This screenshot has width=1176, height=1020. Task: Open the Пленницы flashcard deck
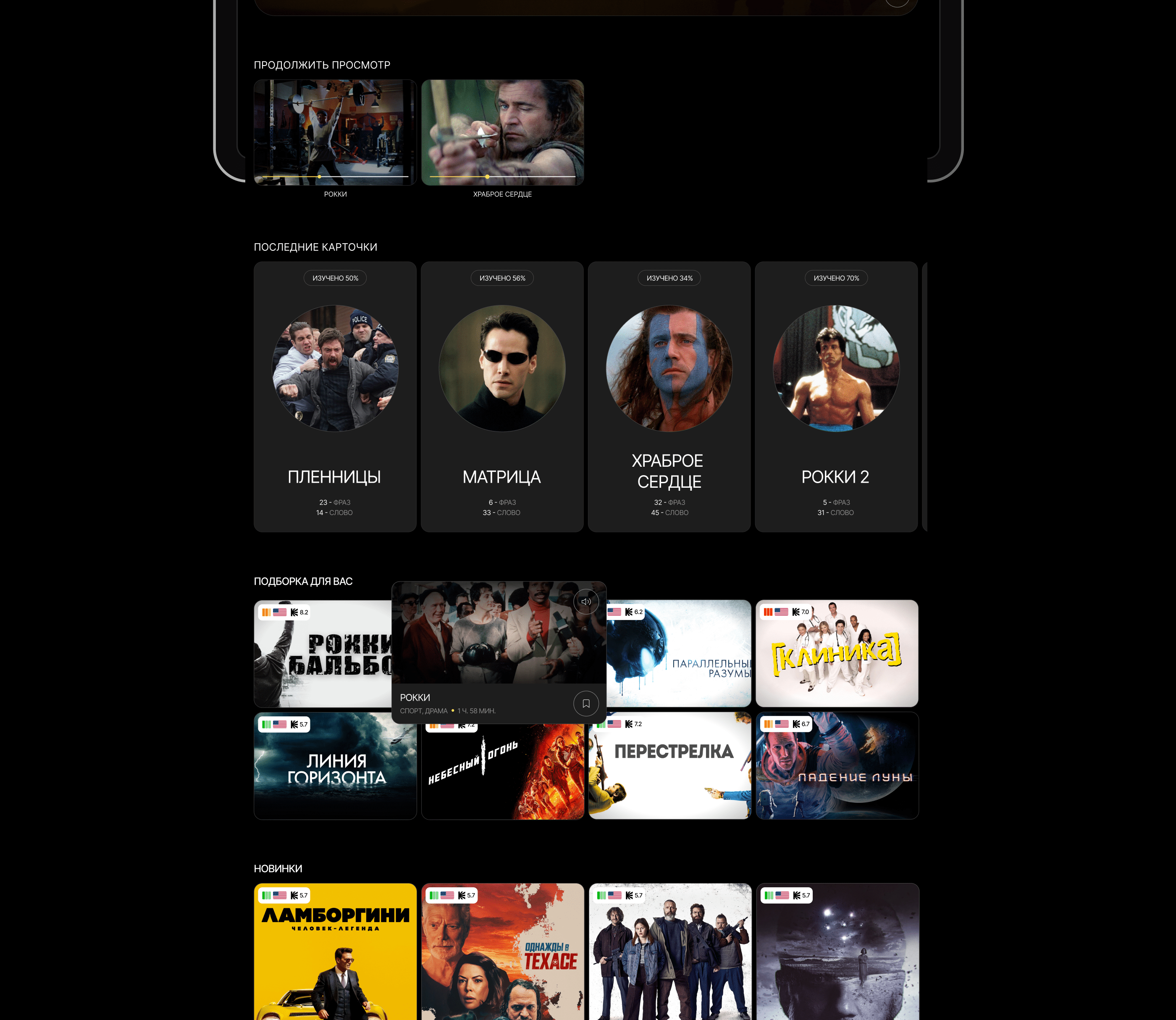coord(335,397)
